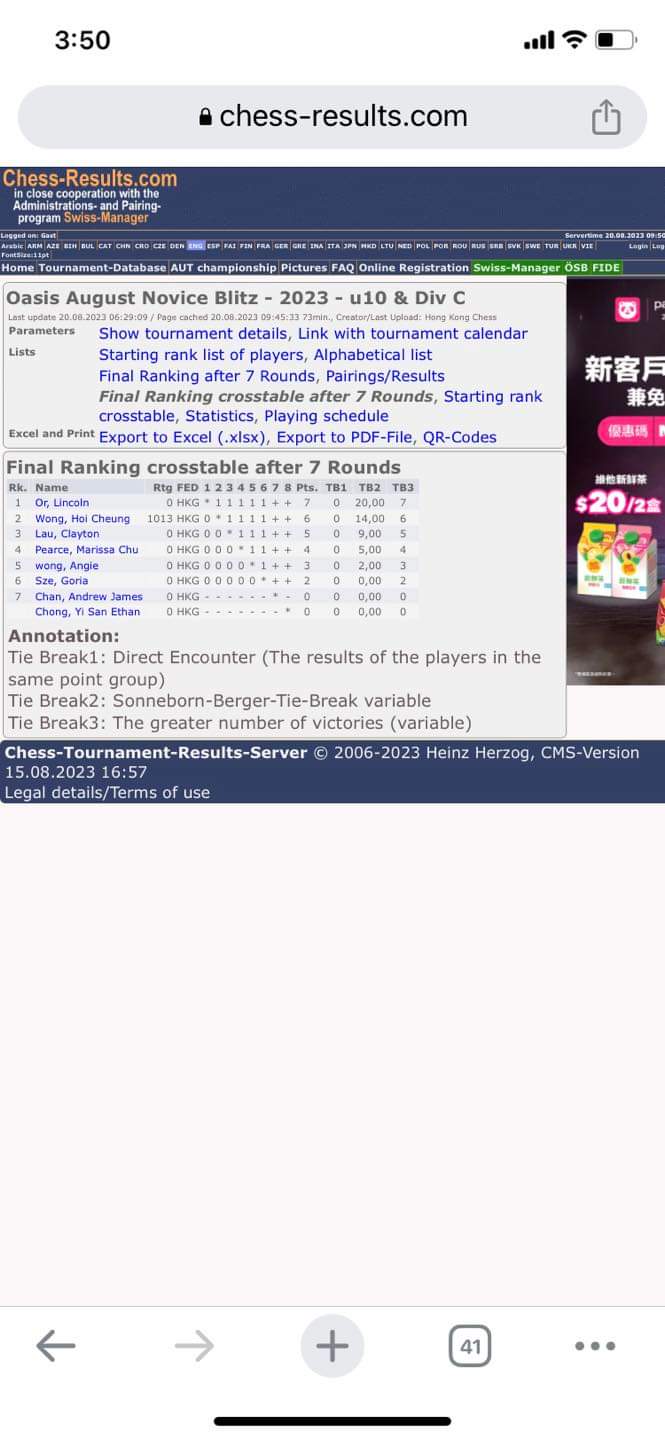Open player Or, Lincoln's details
This screenshot has width=665, height=1440.
[62, 503]
